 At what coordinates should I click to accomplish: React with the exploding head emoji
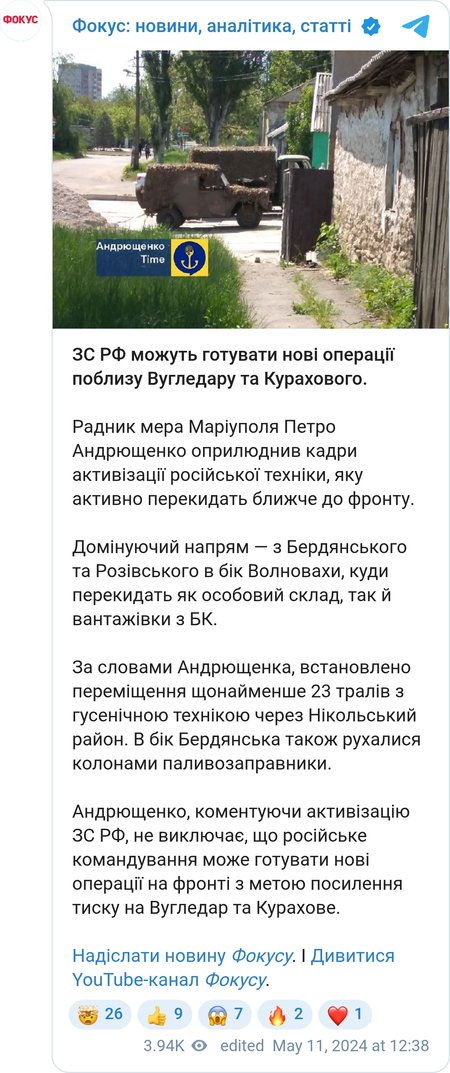(101, 1014)
